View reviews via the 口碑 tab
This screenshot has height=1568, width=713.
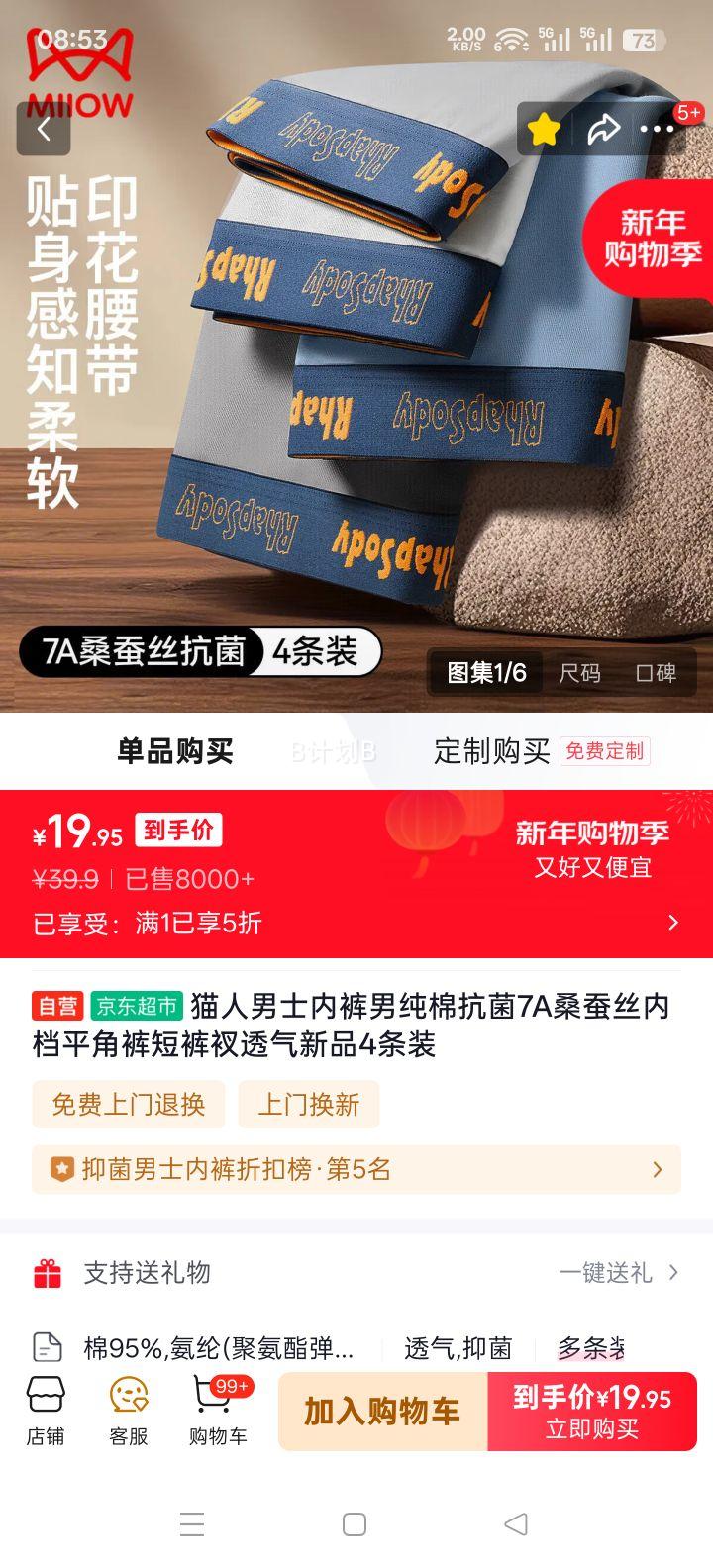coord(656,672)
